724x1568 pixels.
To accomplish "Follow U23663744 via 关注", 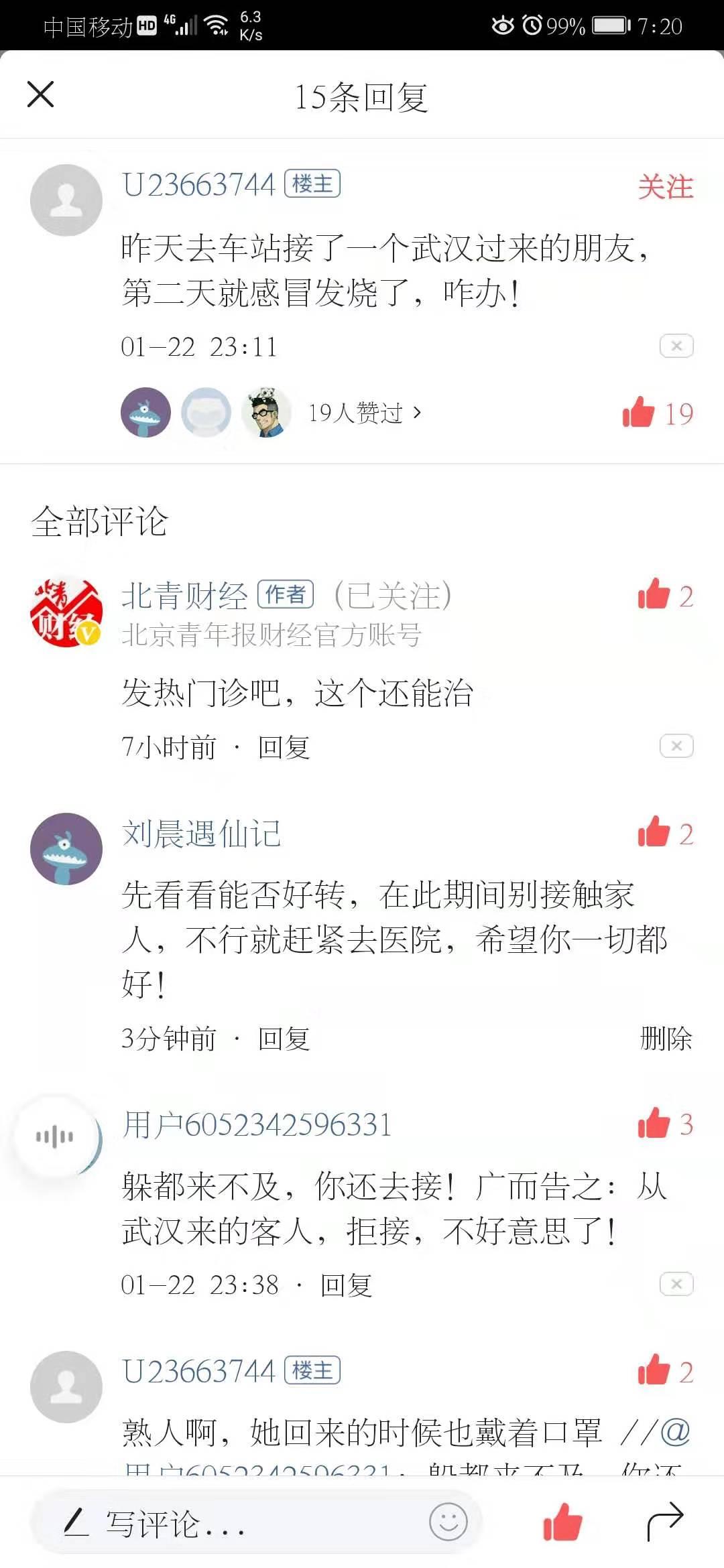I will click(x=665, y=187).
